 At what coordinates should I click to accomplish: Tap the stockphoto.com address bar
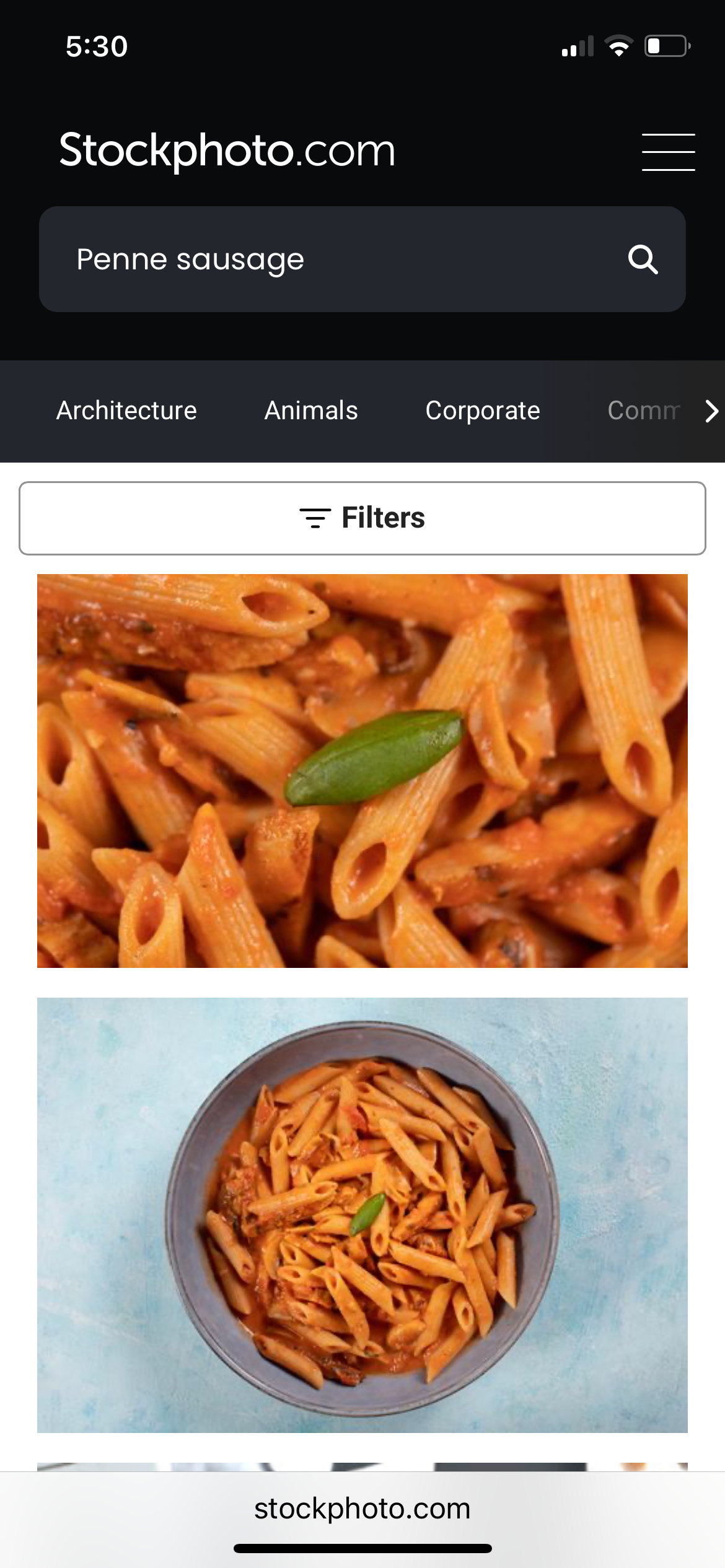[362, 1509]
